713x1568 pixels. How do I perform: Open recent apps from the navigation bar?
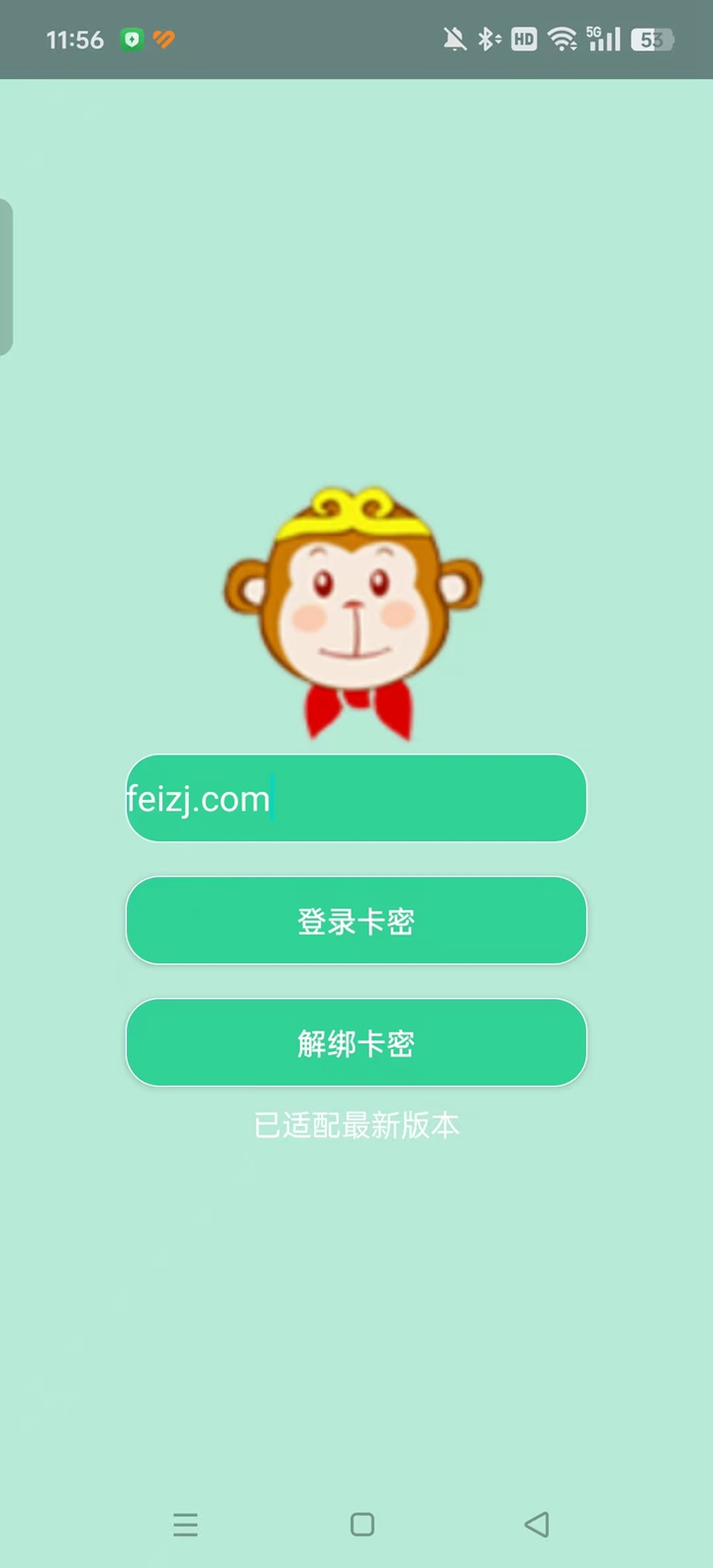tap(185, 1523)
